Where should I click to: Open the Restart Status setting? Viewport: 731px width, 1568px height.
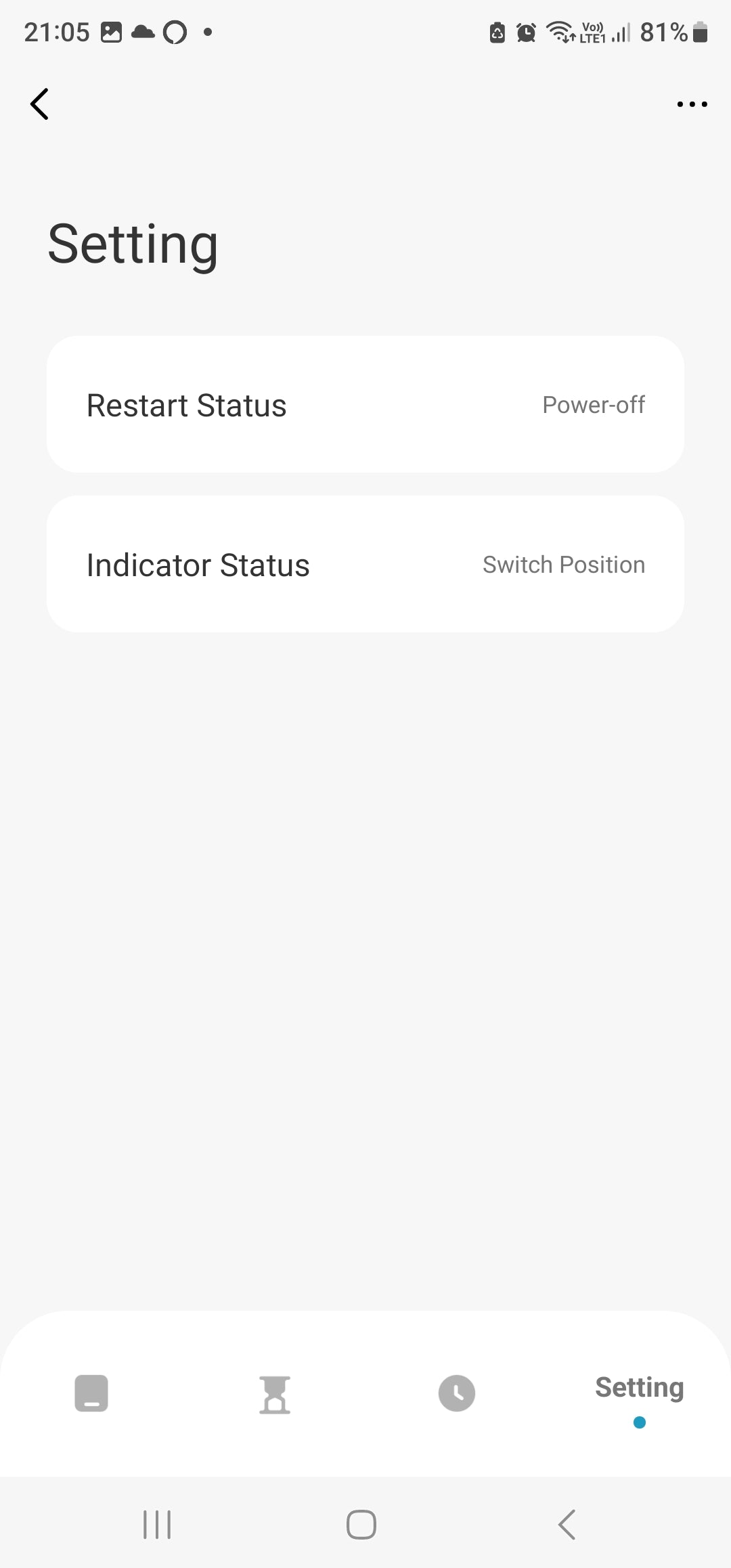pos(365,405)
